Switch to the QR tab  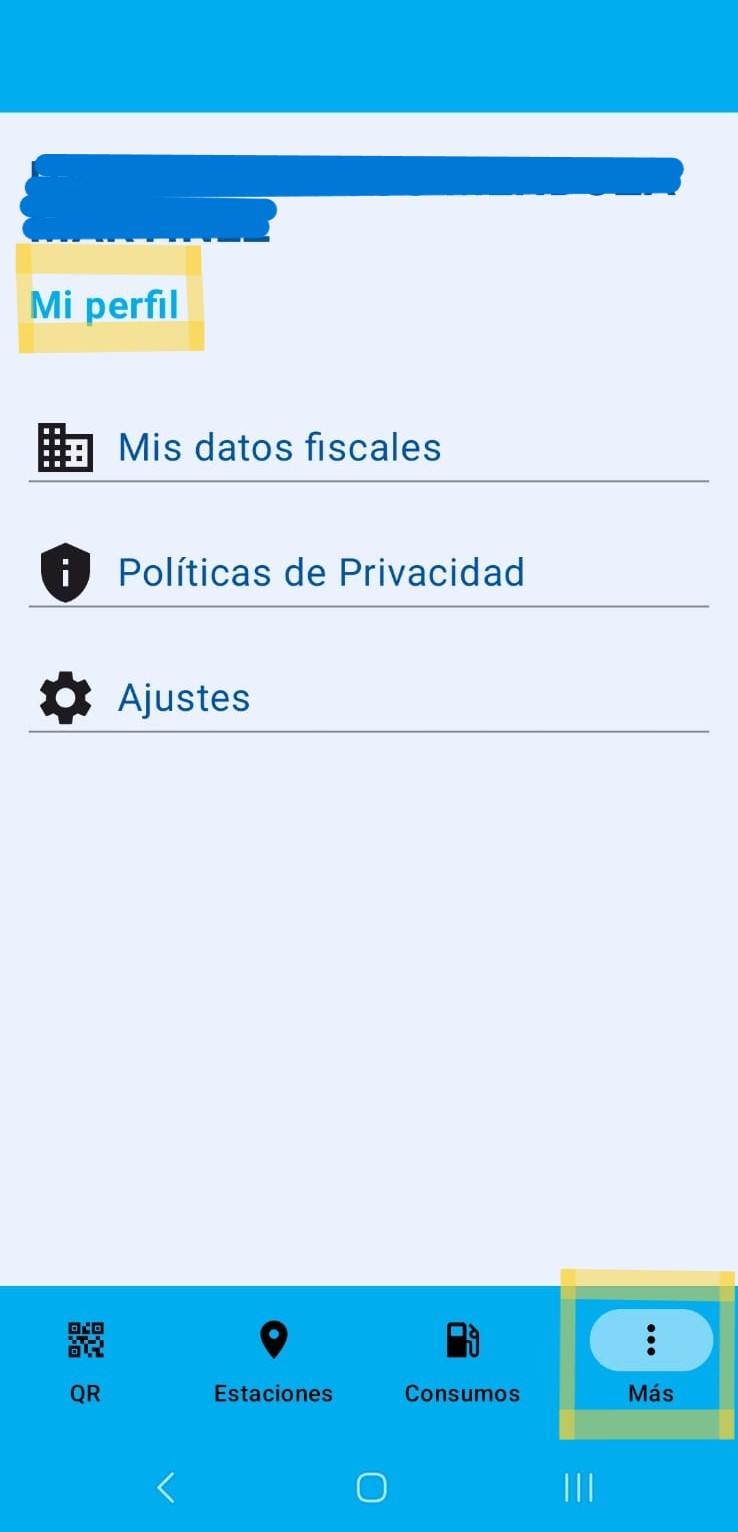point(86,1360)
